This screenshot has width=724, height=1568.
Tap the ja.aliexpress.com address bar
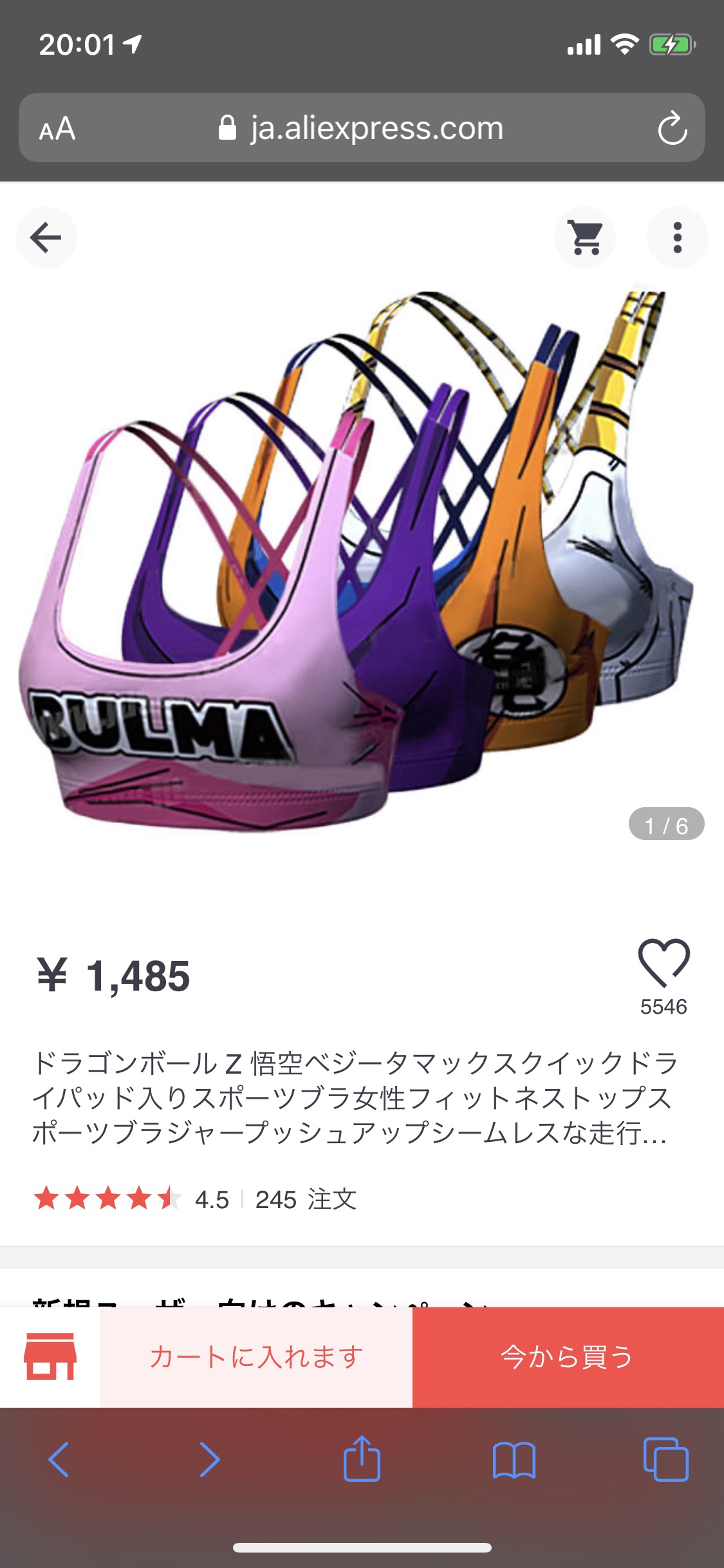362,128
